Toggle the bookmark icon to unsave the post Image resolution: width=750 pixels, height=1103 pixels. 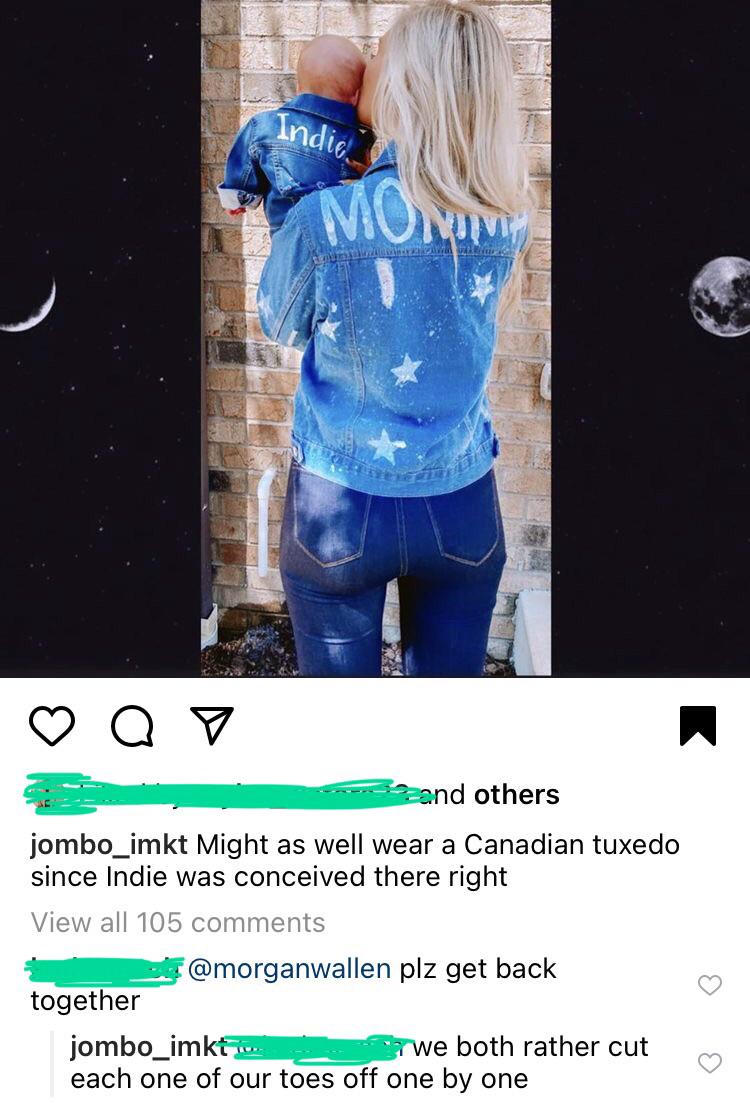click(x=697, y=725)
